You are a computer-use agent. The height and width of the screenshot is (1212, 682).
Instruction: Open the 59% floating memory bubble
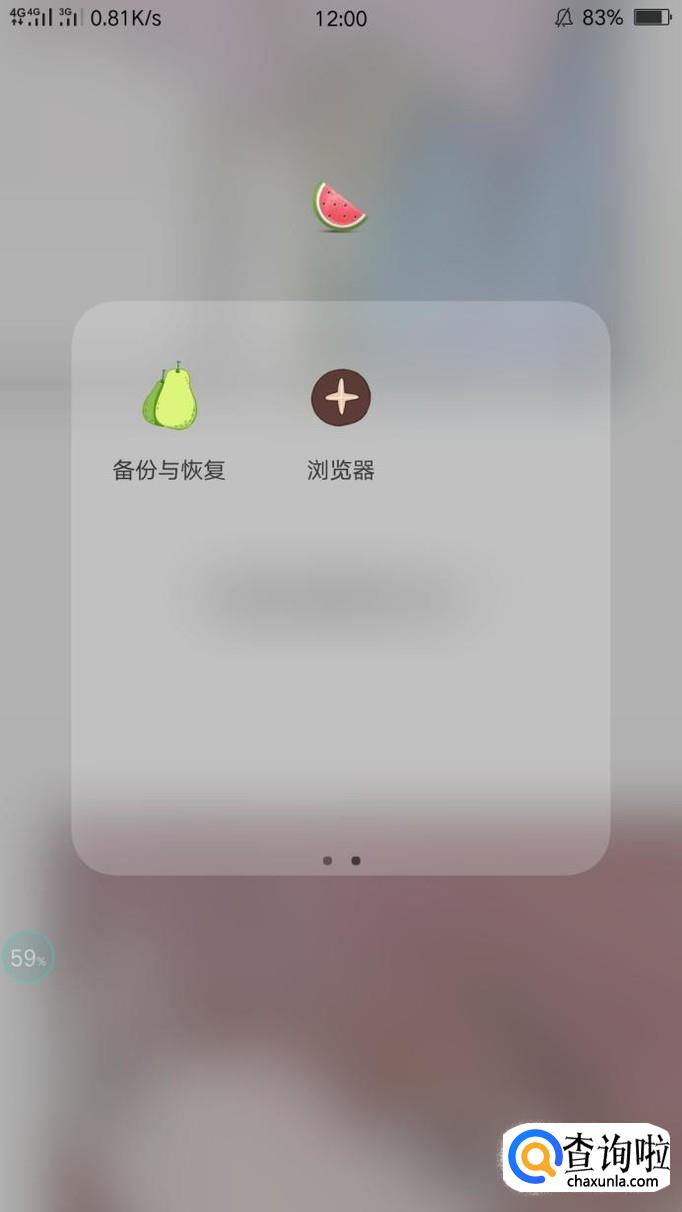[27, 958]
